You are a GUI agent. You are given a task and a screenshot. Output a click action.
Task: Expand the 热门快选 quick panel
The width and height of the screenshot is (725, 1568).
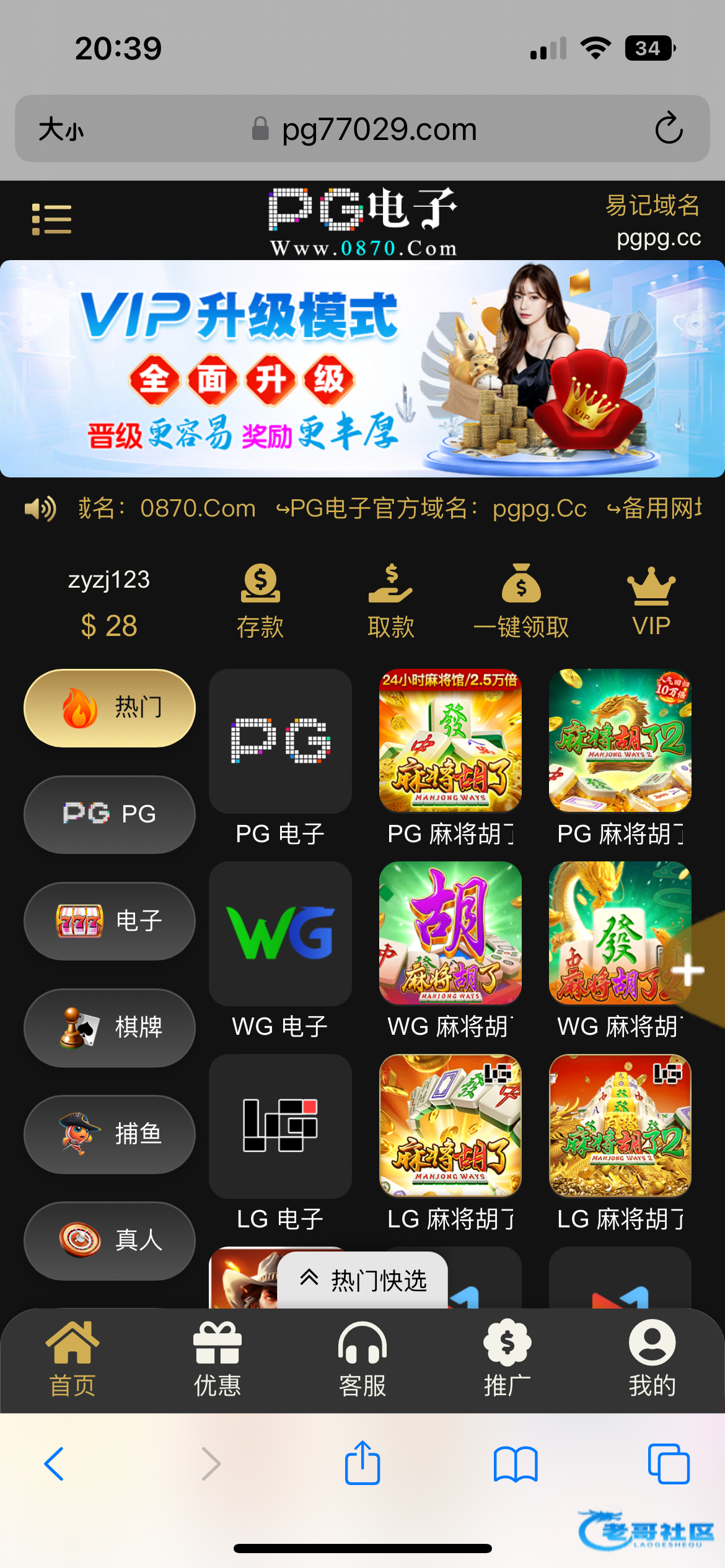363,1279
